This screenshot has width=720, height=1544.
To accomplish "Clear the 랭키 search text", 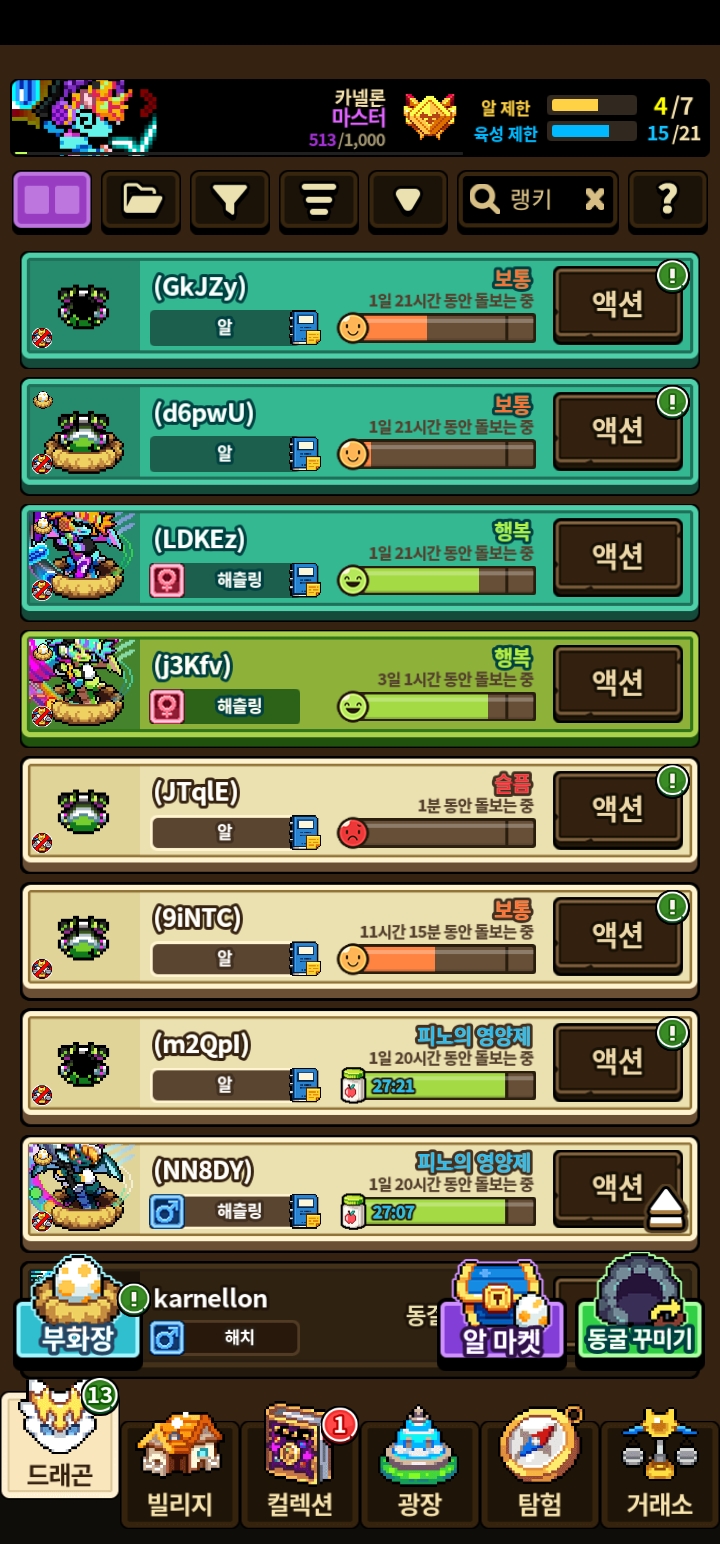I will (x=595, y=200).
